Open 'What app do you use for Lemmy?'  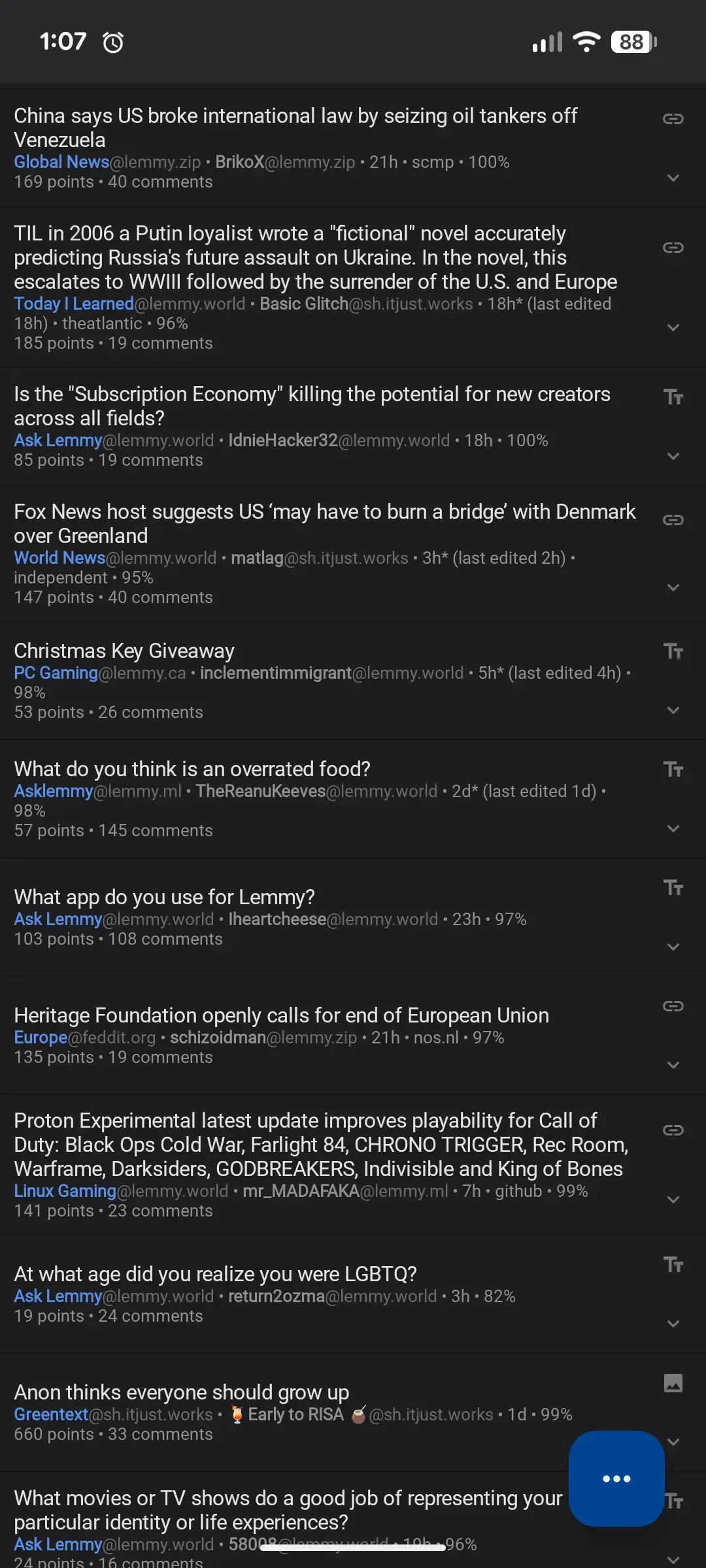point(164,897)
